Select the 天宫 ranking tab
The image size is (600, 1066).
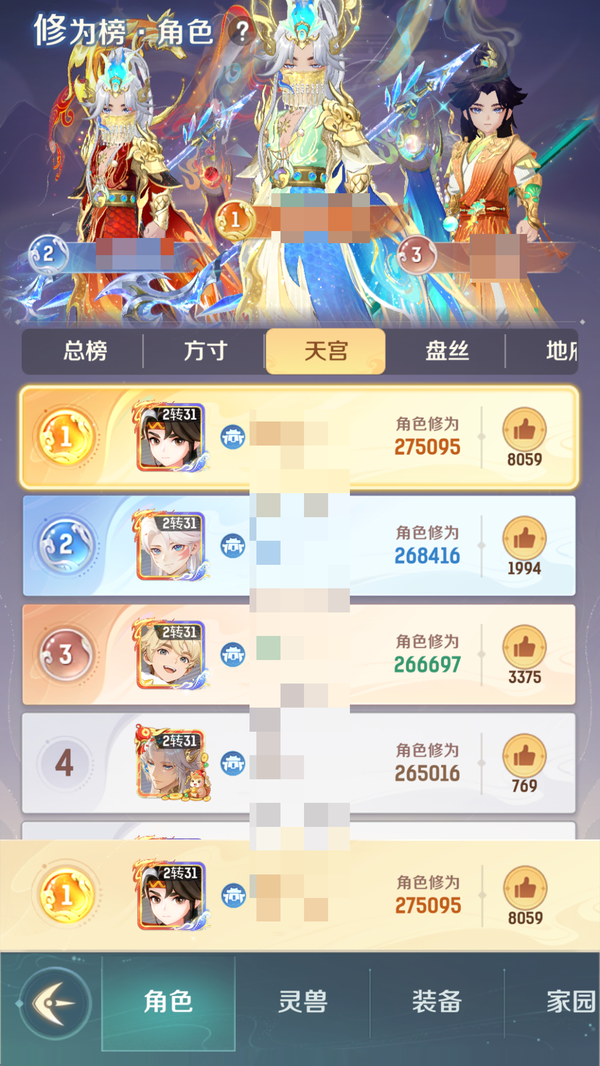click(325, 351)
